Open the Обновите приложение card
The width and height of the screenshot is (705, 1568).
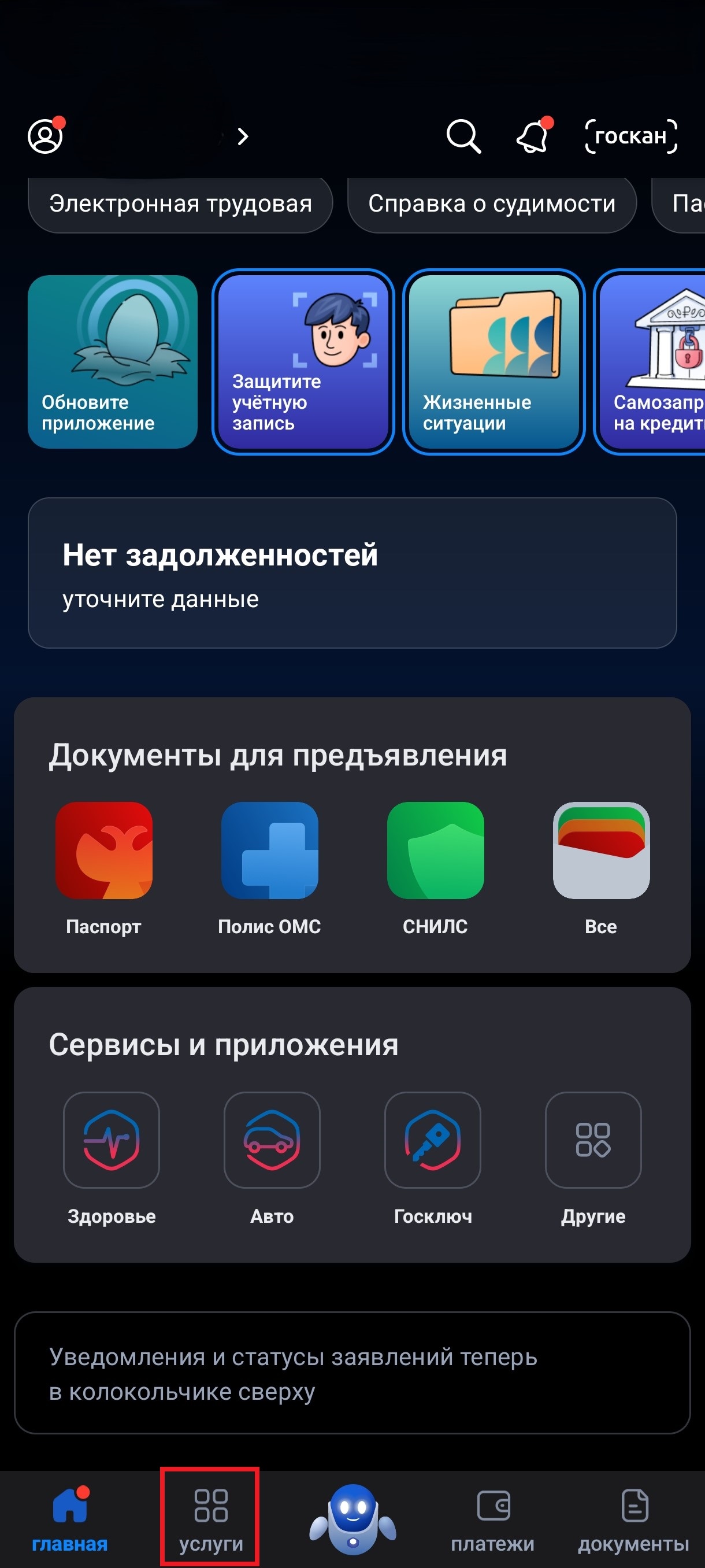pos(113,361)
